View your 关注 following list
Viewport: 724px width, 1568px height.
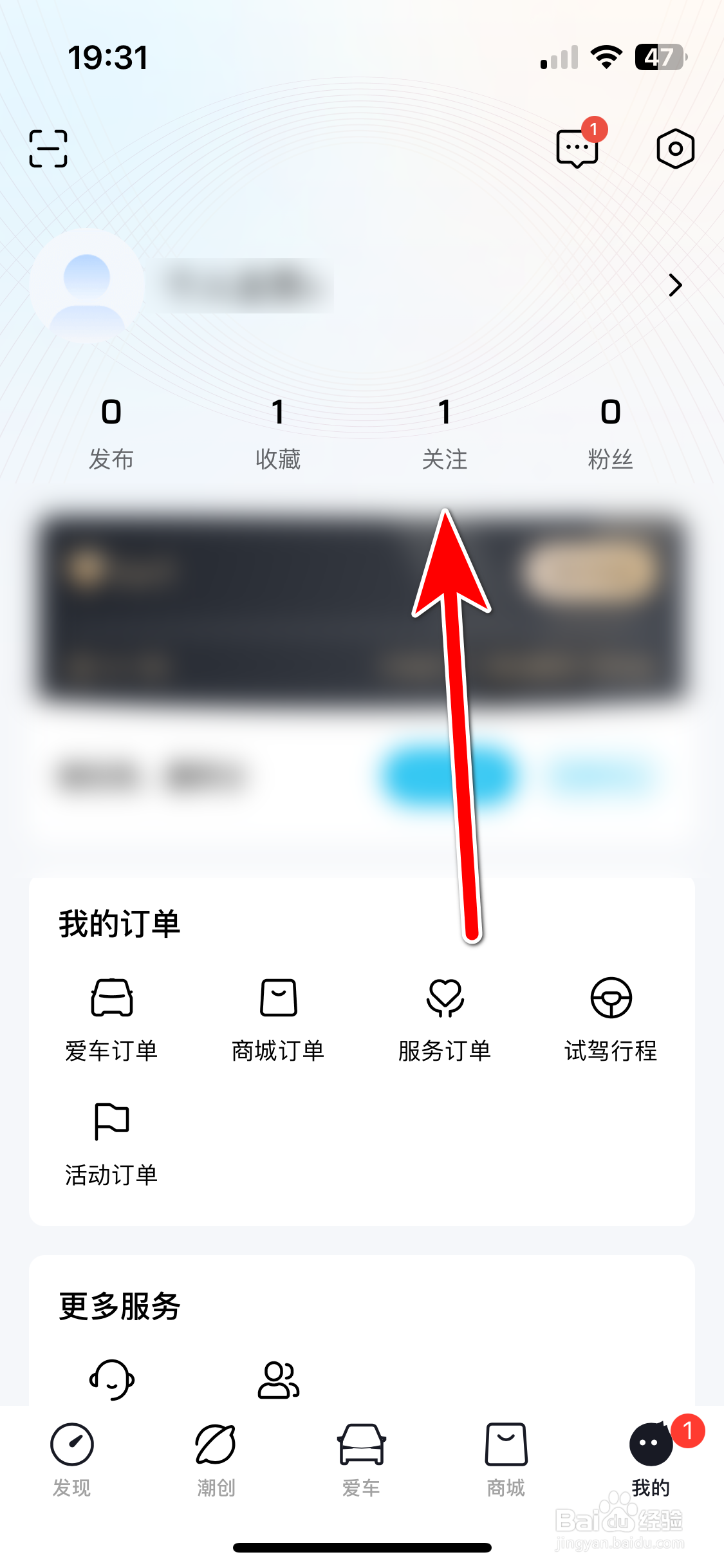click(445, 434)
